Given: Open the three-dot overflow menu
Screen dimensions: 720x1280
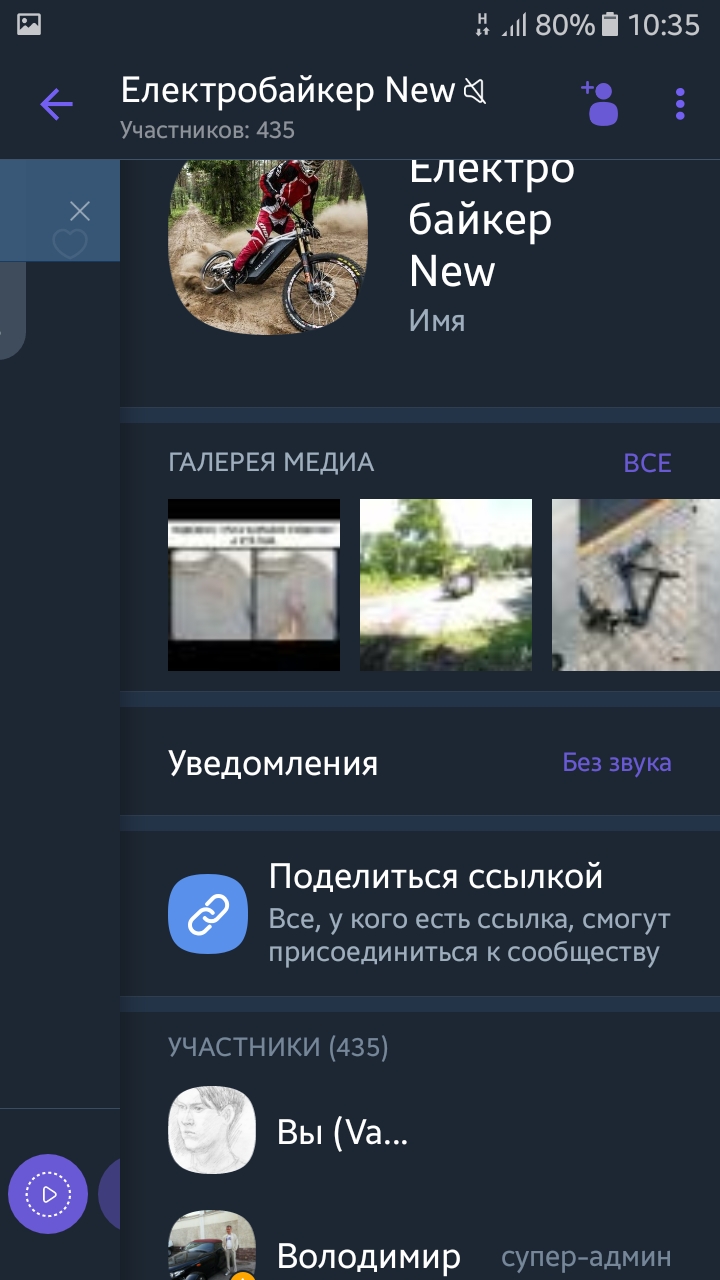Looking at the screenshot, I should tap(680, 104).
